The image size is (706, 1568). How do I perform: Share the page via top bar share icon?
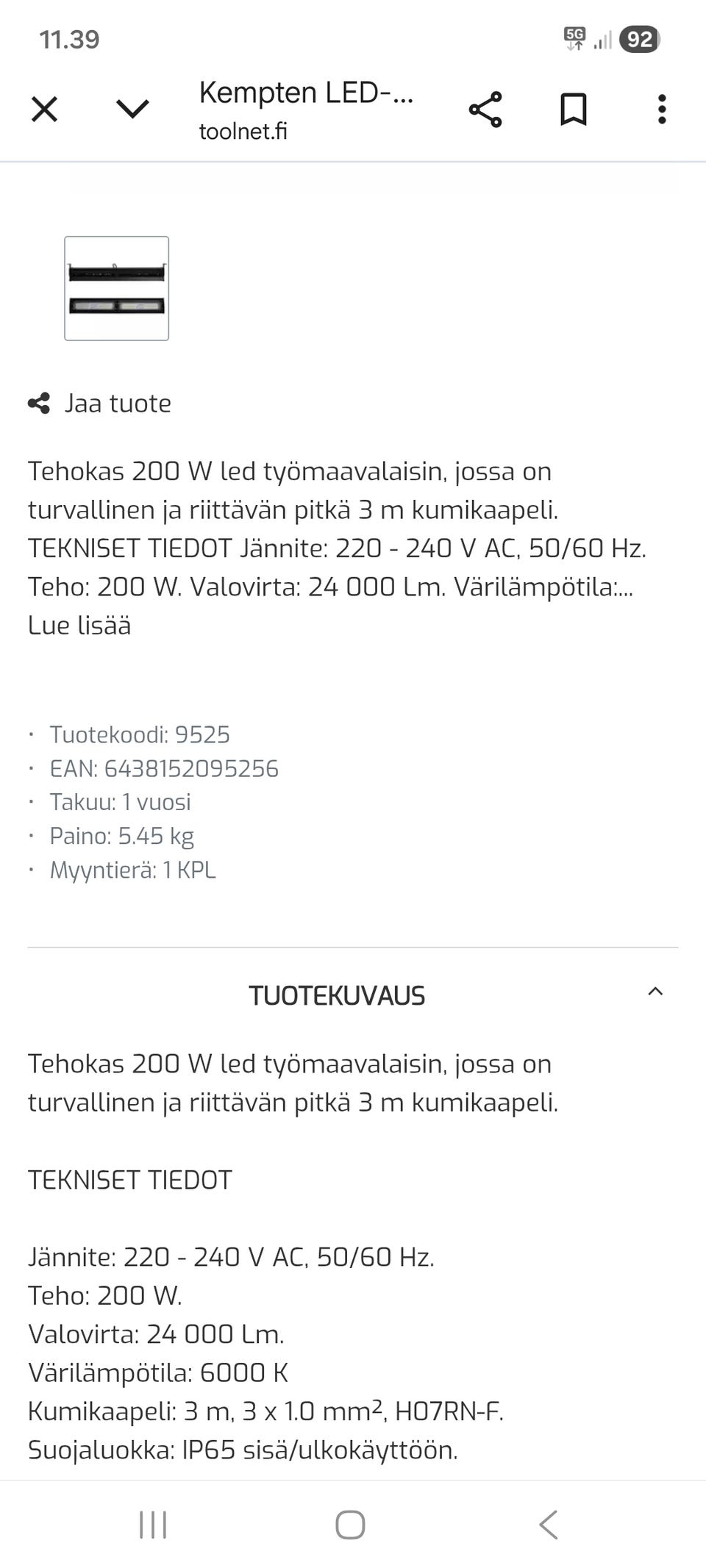pos(485,110)
